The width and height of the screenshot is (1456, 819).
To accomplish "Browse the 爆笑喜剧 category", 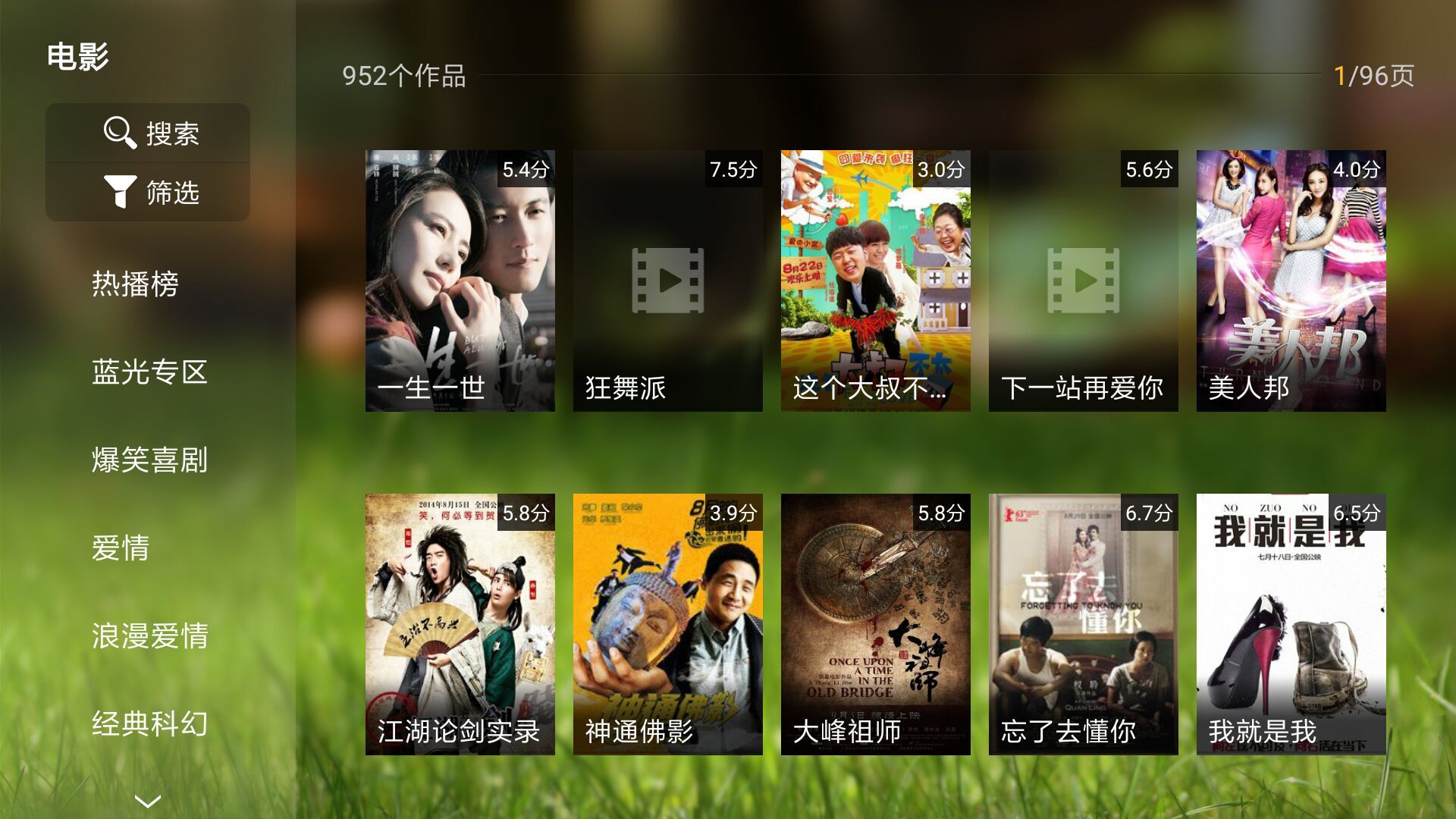I will click(149, 460).
